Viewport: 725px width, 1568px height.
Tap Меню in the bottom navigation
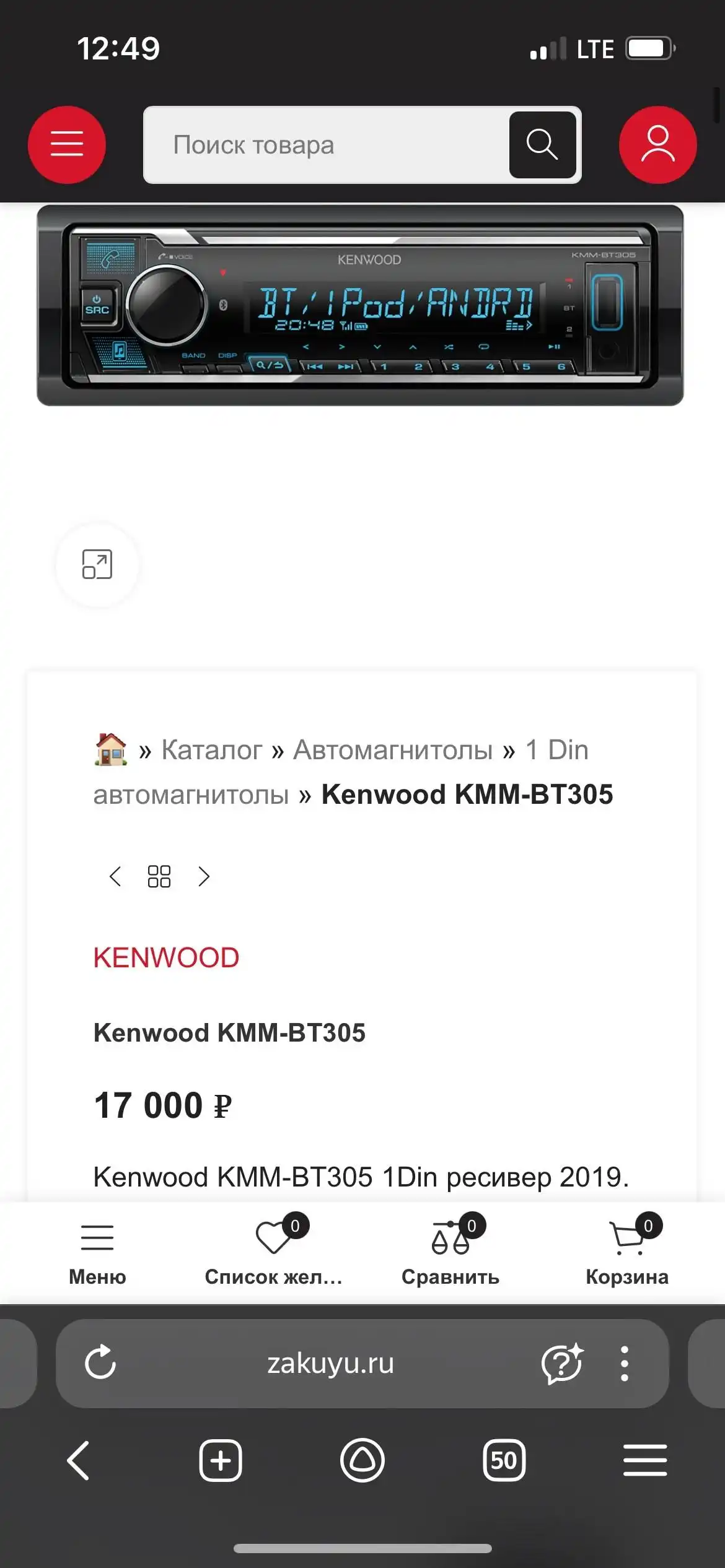point(97,1251)
